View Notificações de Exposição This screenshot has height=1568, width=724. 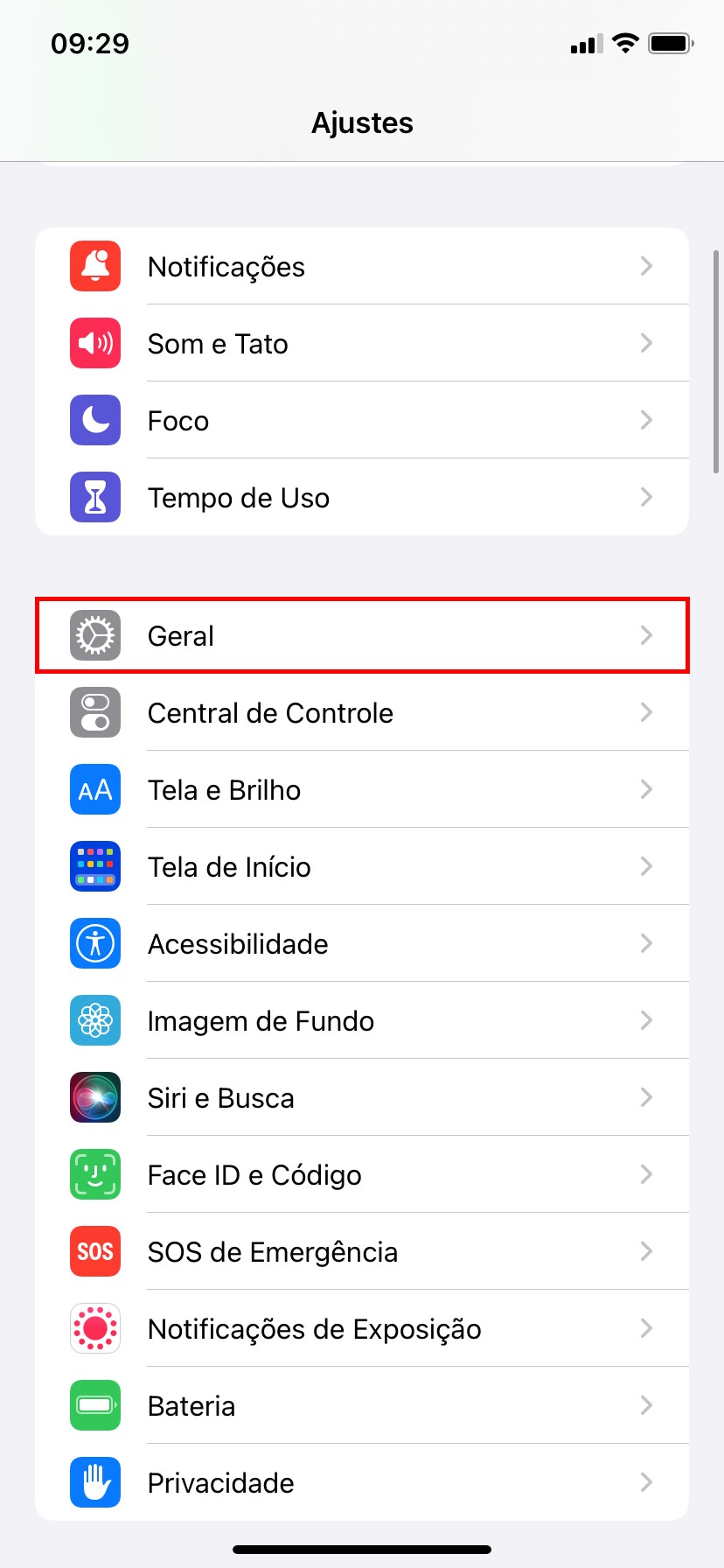coord(362,1329)
